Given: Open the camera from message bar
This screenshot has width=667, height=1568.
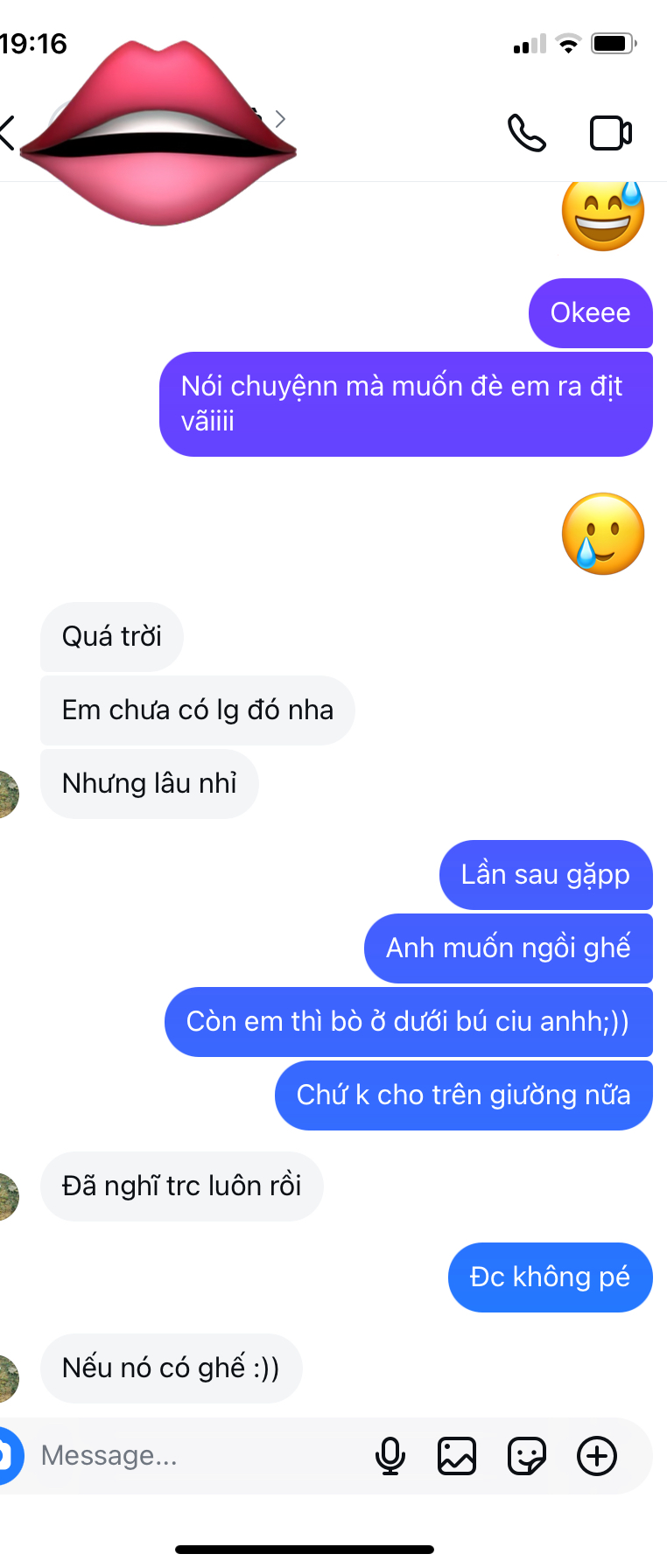Looking at the screenshot, I should pos(7,1456).
